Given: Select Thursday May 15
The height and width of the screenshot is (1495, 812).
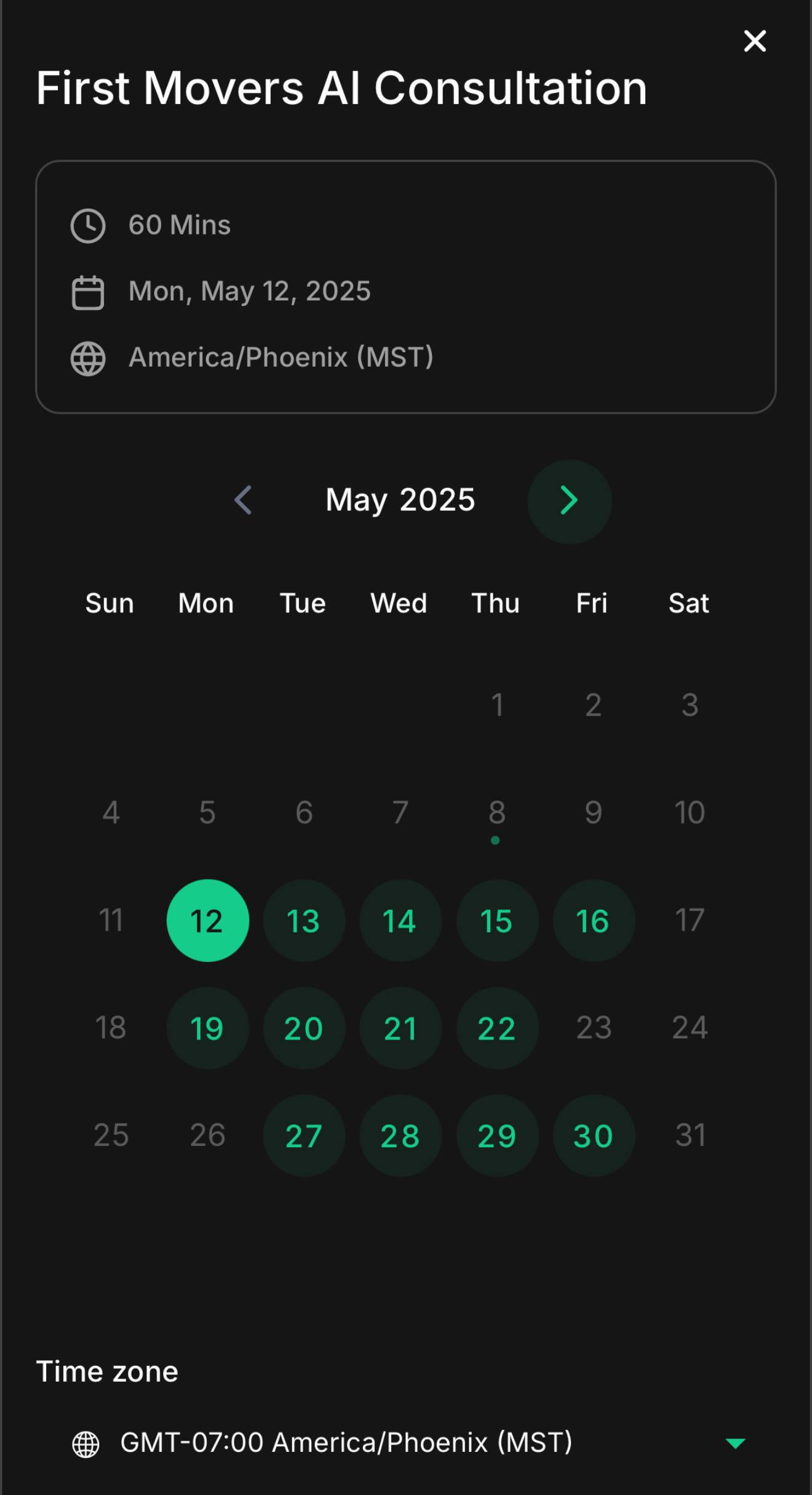Looking at the screenshot, I should (497, 921).
